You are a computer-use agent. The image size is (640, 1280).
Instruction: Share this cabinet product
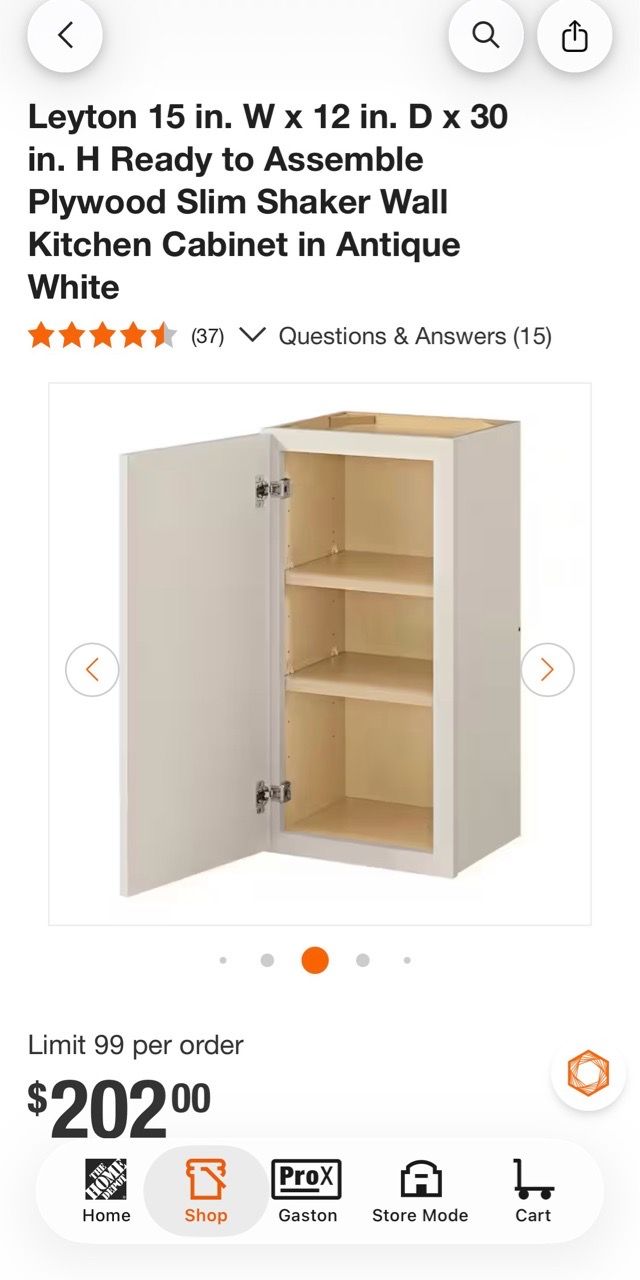[575, 36]
